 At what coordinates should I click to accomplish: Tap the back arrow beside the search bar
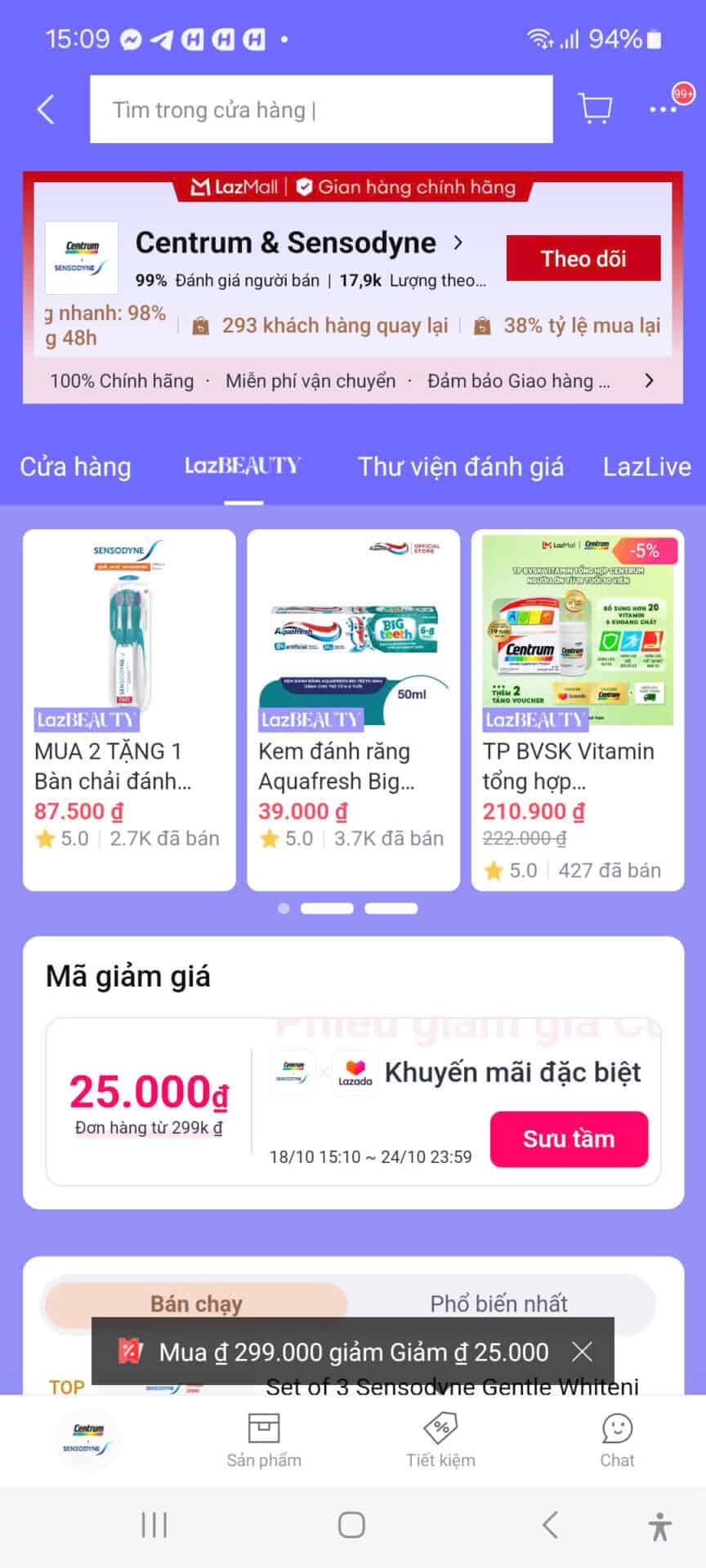point(45,108)
